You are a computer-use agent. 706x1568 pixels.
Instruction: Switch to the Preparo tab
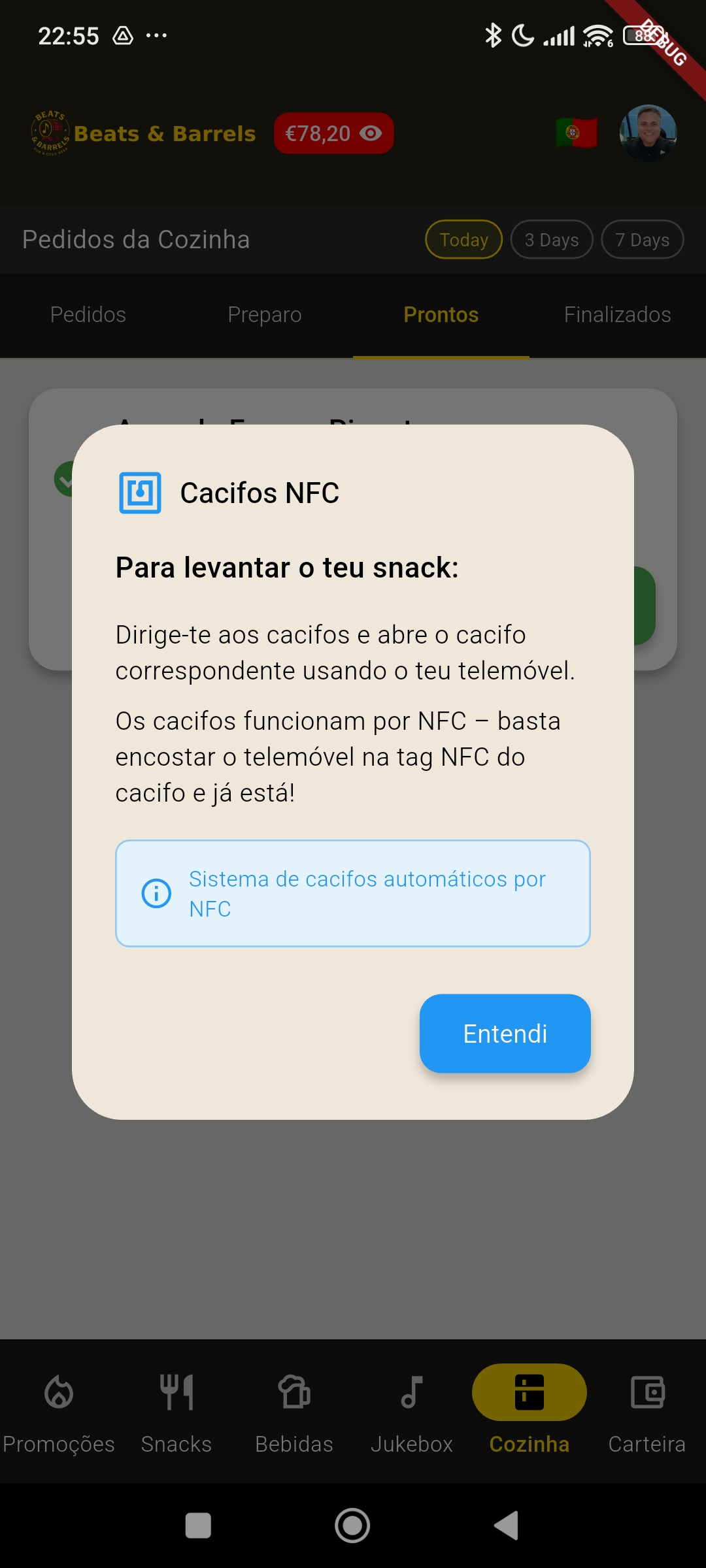coord(265,315)
